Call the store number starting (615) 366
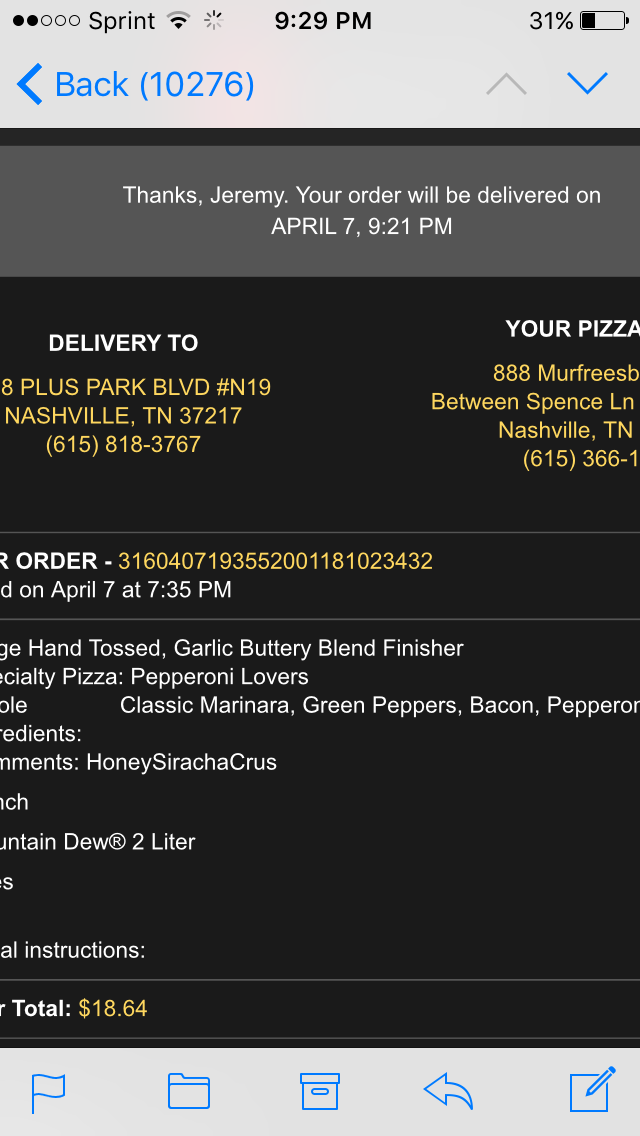Image resolution: width=640 pixels, height=1136 pixels. click(x=580, y=458)
